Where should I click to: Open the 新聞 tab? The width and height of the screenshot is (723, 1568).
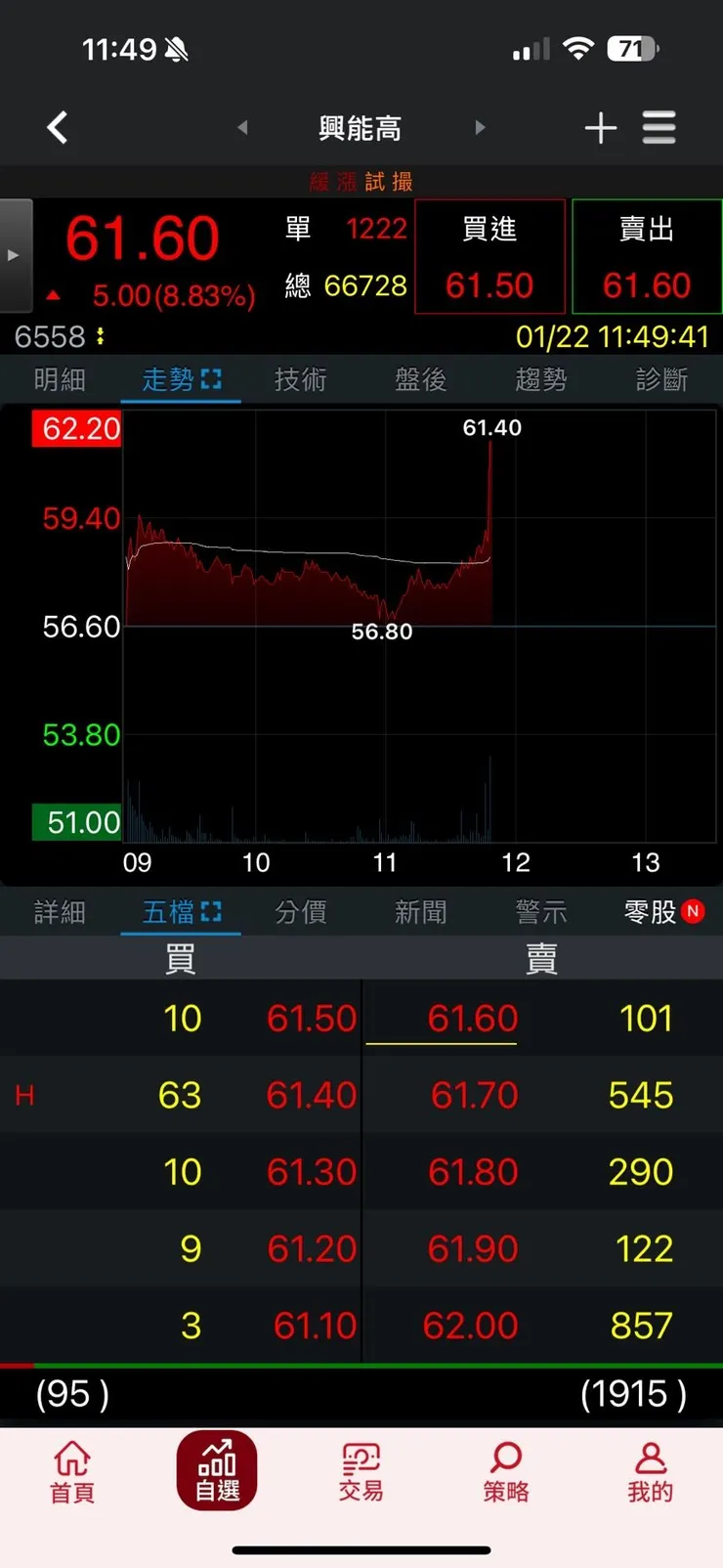420,912
